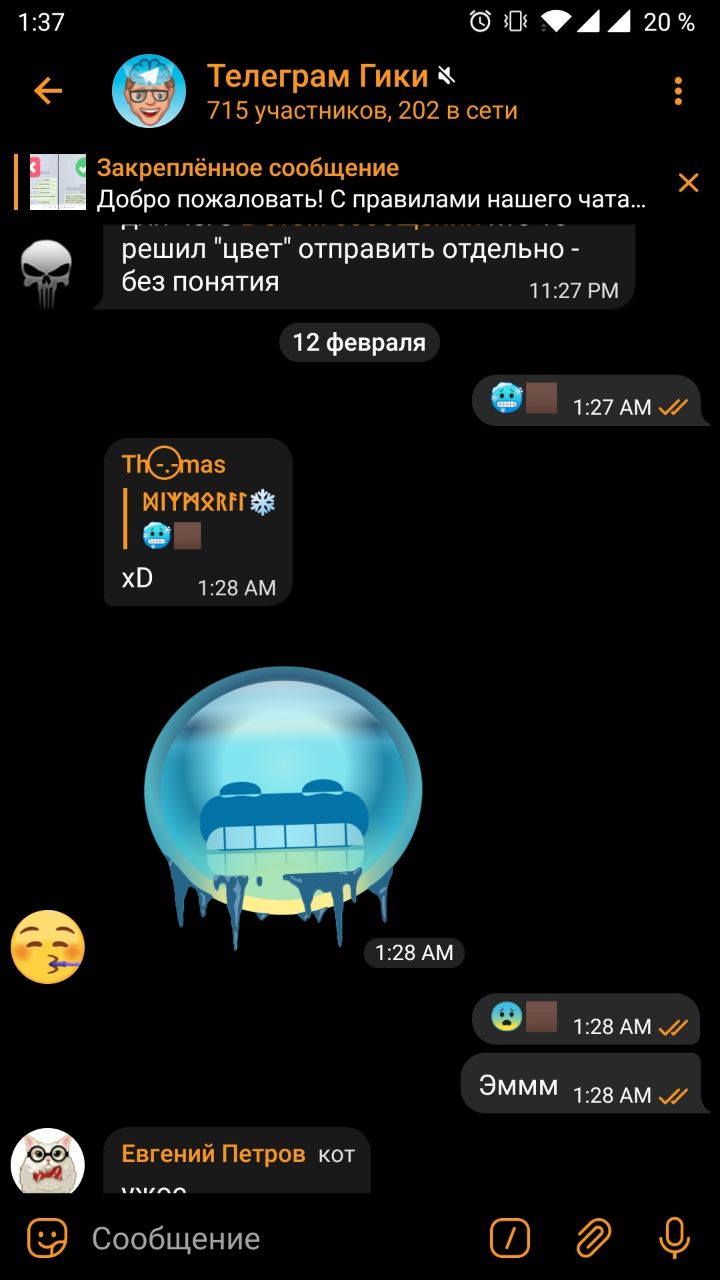720x1280 pixels.
Task: Open Евгений Петров's cat avatar profile
Action: click(47, 1162)
